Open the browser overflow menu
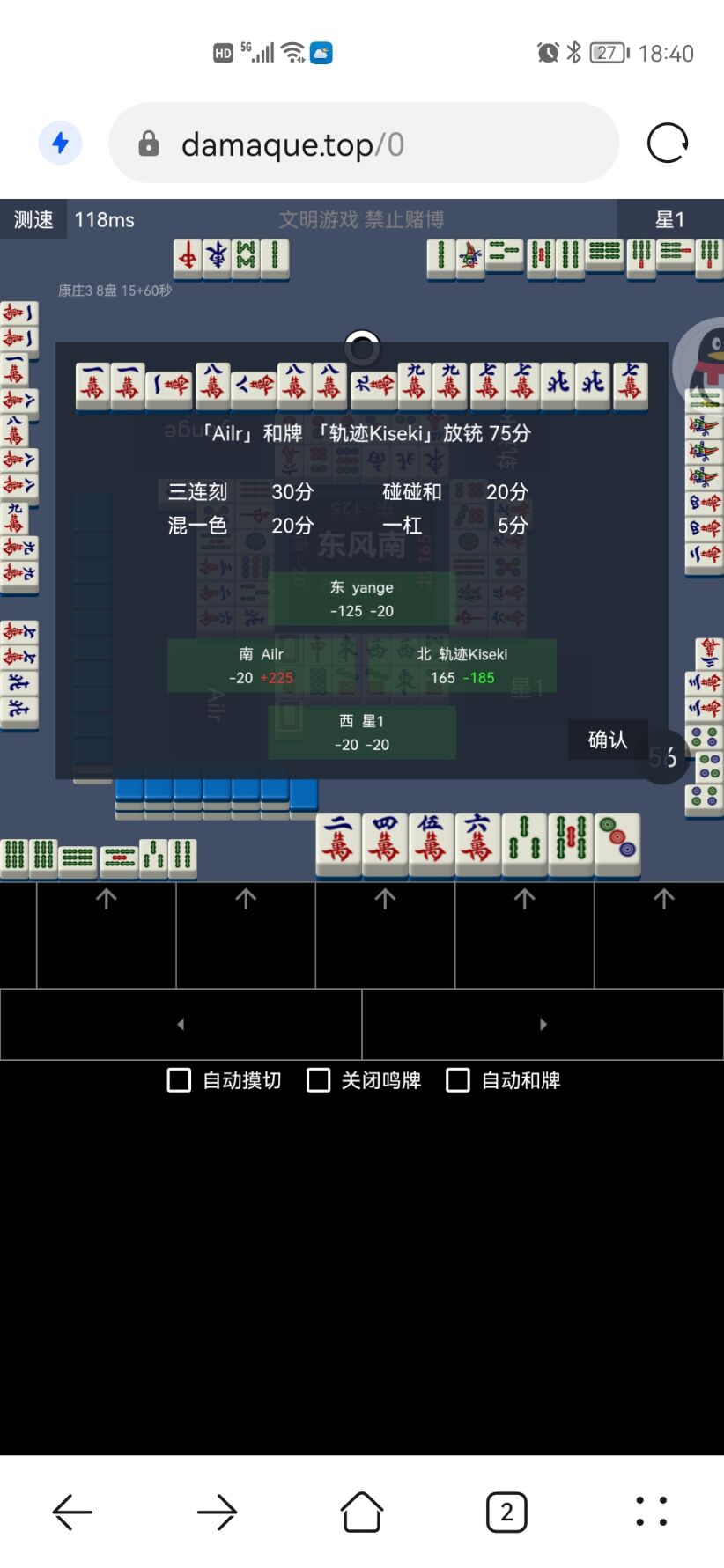 tap(651, 1512)
